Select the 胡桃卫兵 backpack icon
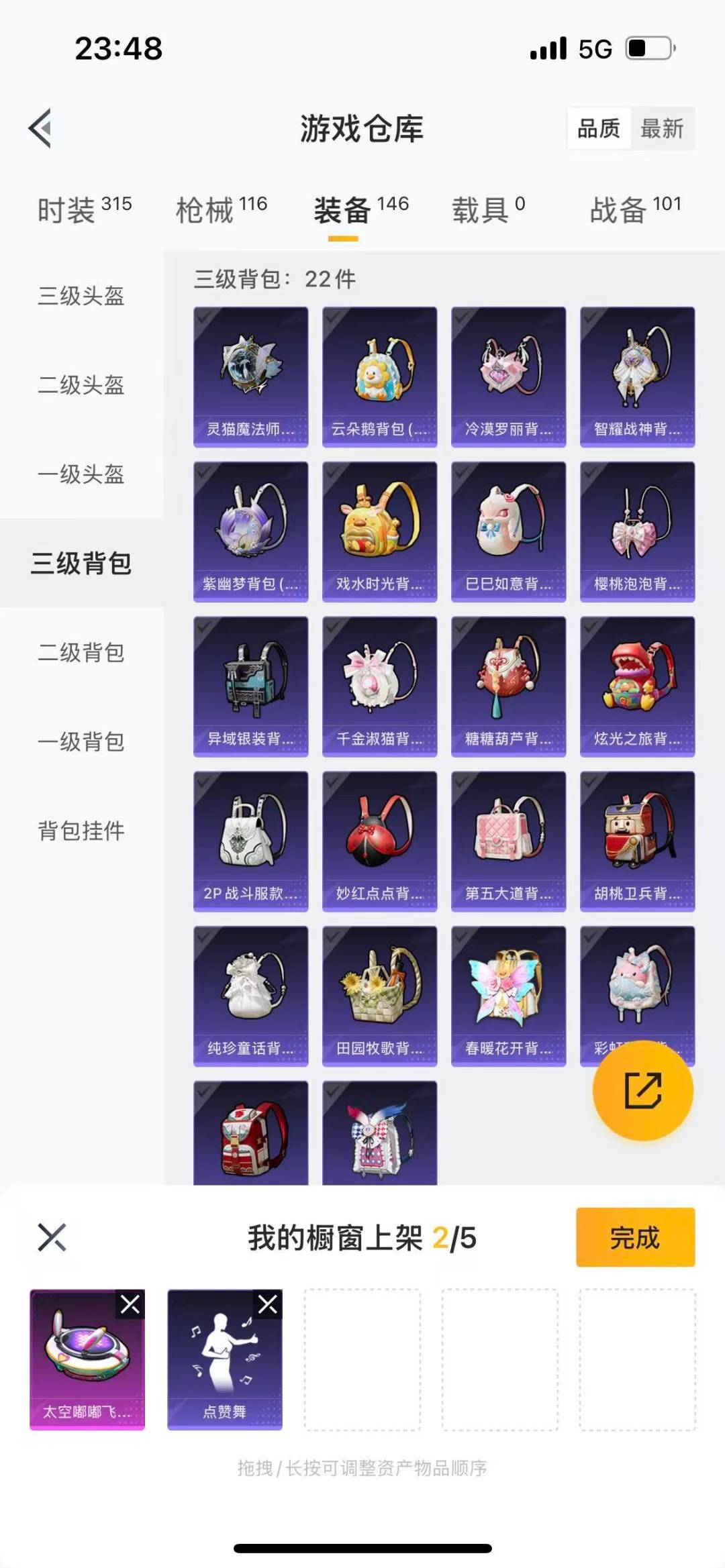 (638, 839)
